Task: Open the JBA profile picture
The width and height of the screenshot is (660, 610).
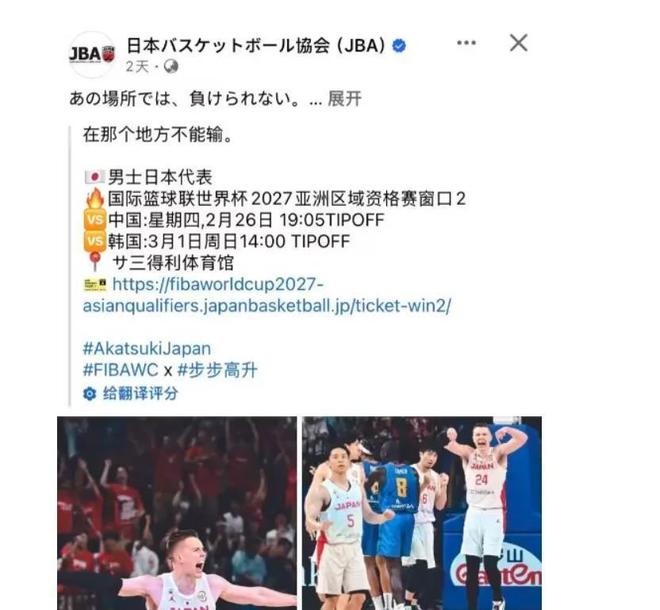Action: point(92,54)
